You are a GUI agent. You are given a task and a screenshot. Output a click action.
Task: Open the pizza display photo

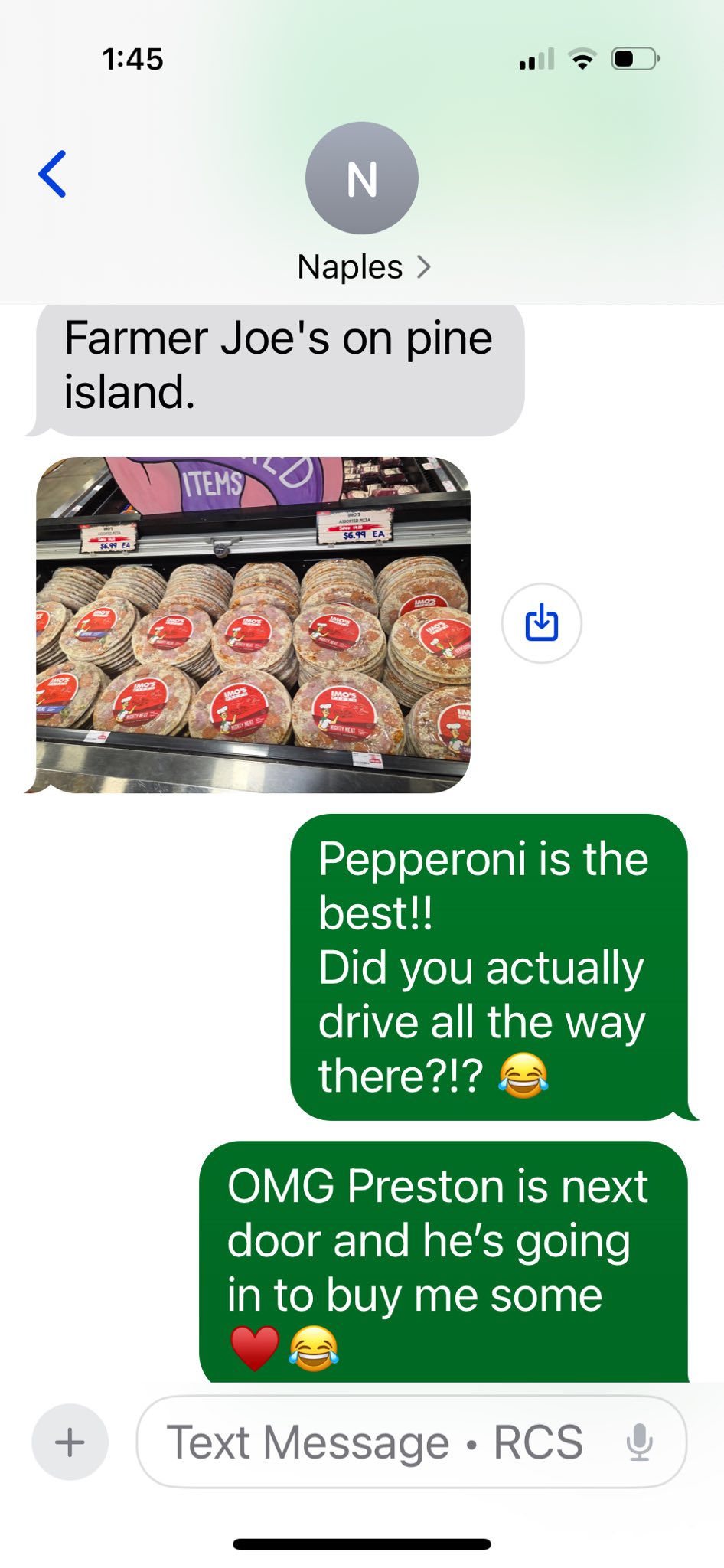click(x=253, y=625)
